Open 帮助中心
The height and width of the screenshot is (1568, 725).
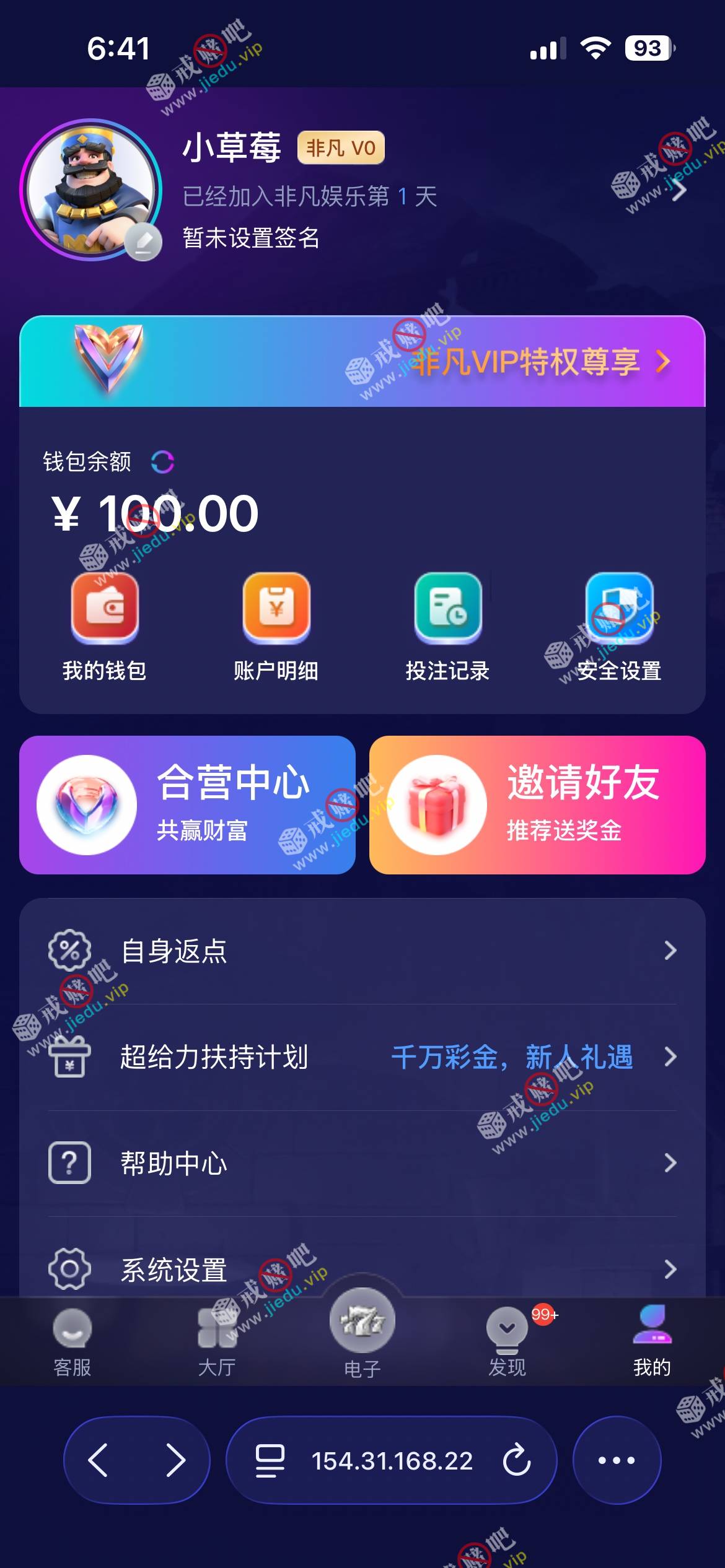(362, 1163)
